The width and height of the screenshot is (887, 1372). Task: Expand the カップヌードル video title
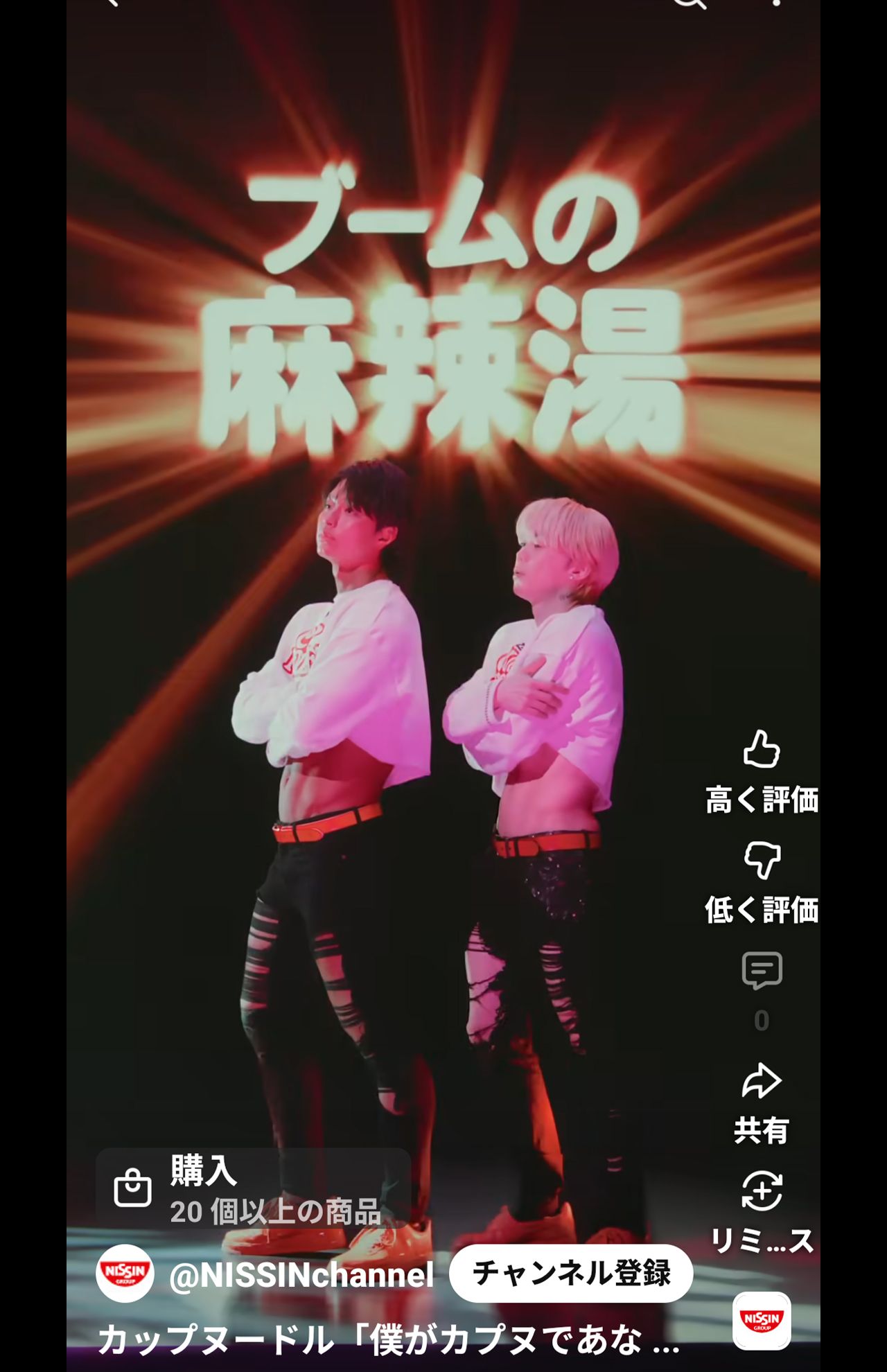pos(388,1340)
